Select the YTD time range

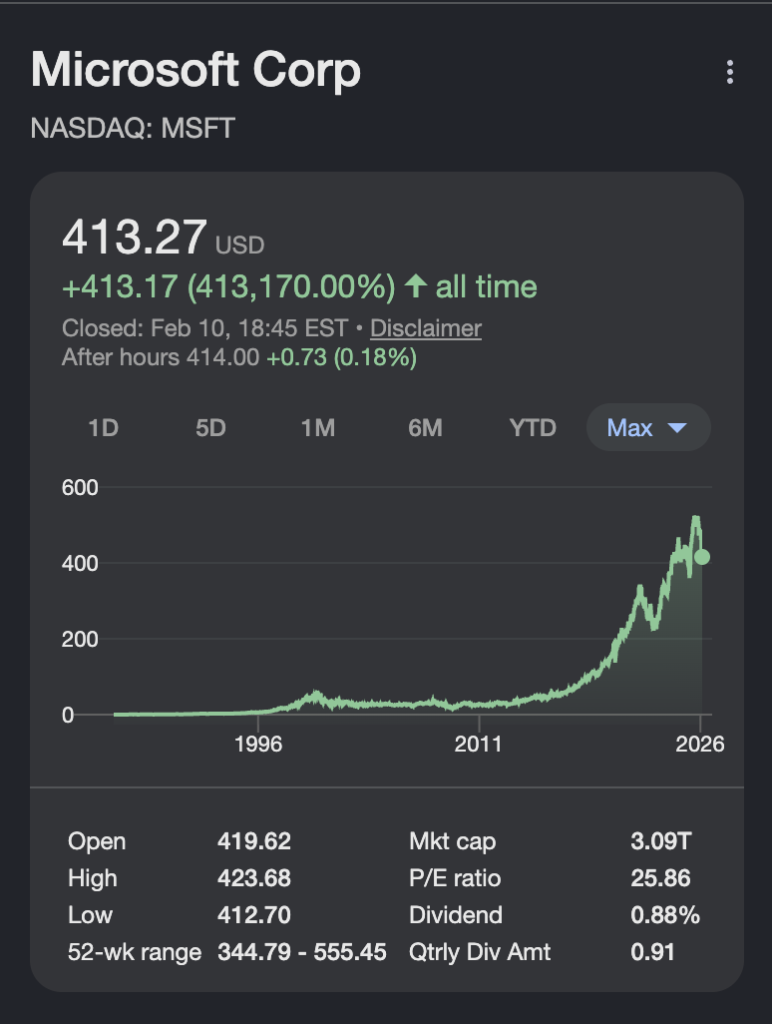pos(531,428)
